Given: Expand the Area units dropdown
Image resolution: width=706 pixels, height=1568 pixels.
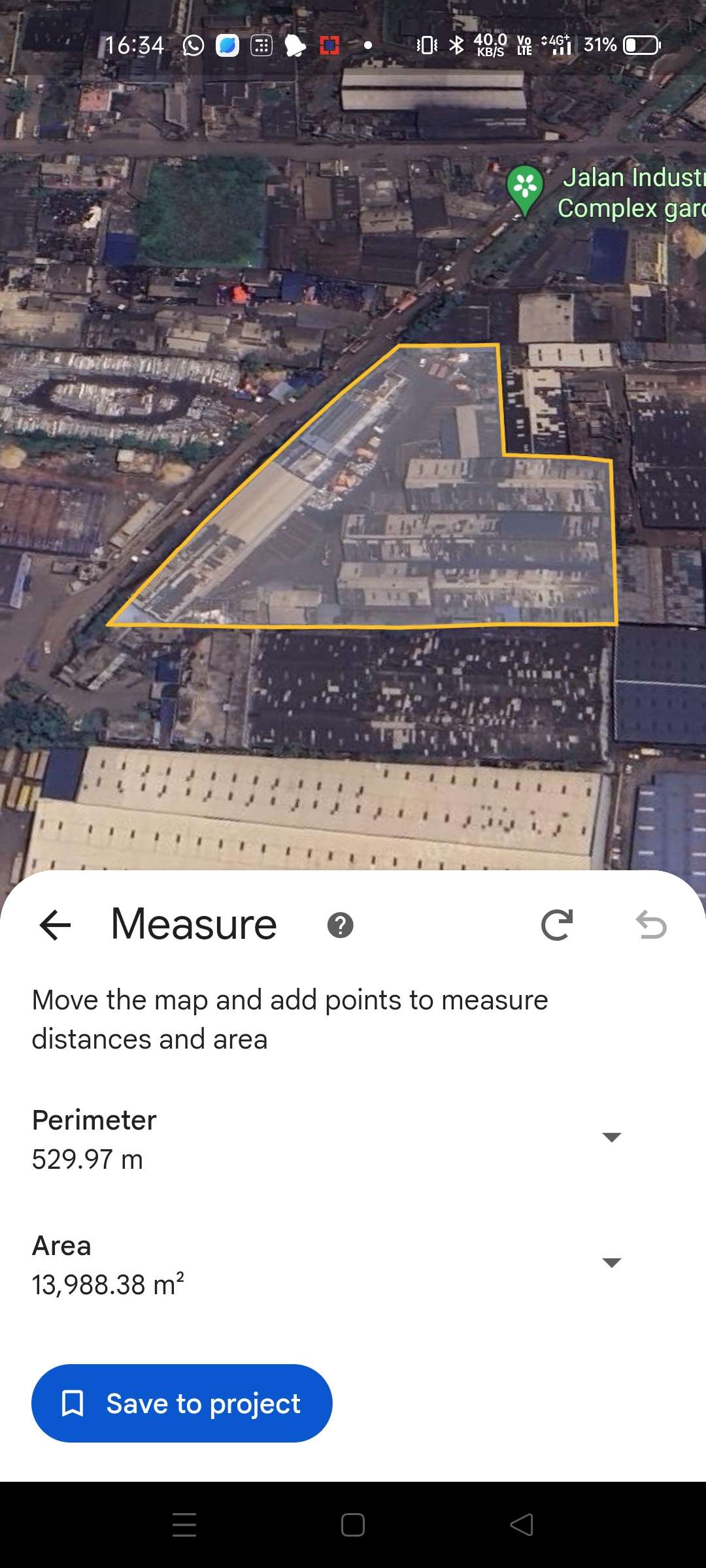Looking at the screenshot, I should coord(611,1263).
